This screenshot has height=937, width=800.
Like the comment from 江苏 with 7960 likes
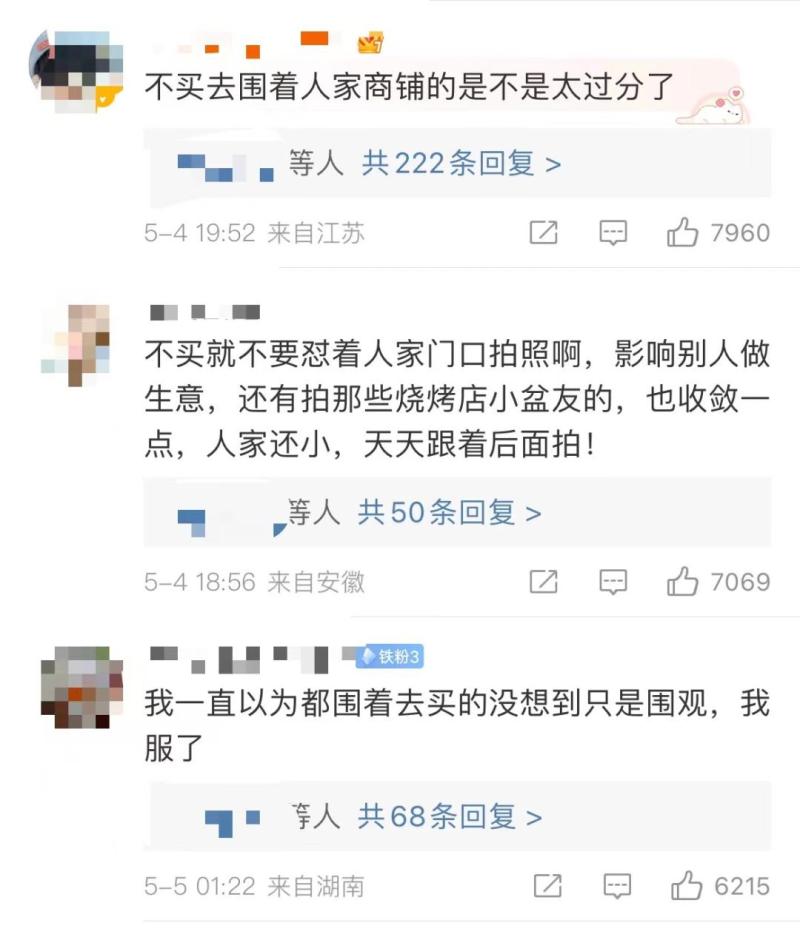pyautogui.click(x=682, y=234)
